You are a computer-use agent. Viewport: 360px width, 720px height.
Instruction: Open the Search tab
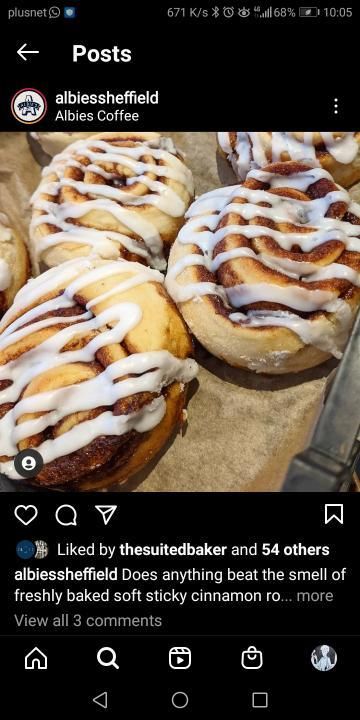[x=108, y=659]
